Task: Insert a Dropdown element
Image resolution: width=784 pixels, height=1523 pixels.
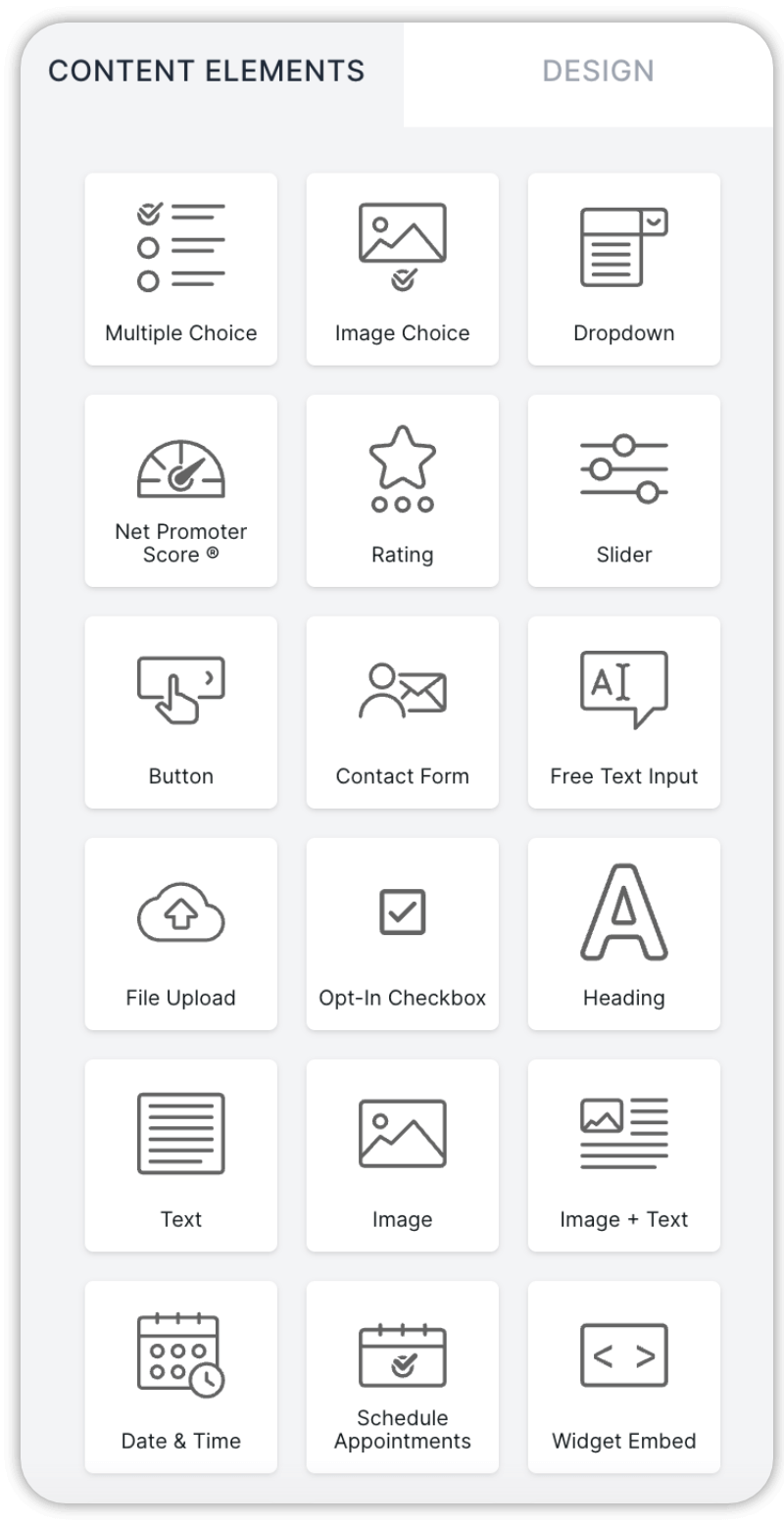Action: [624, 270]
